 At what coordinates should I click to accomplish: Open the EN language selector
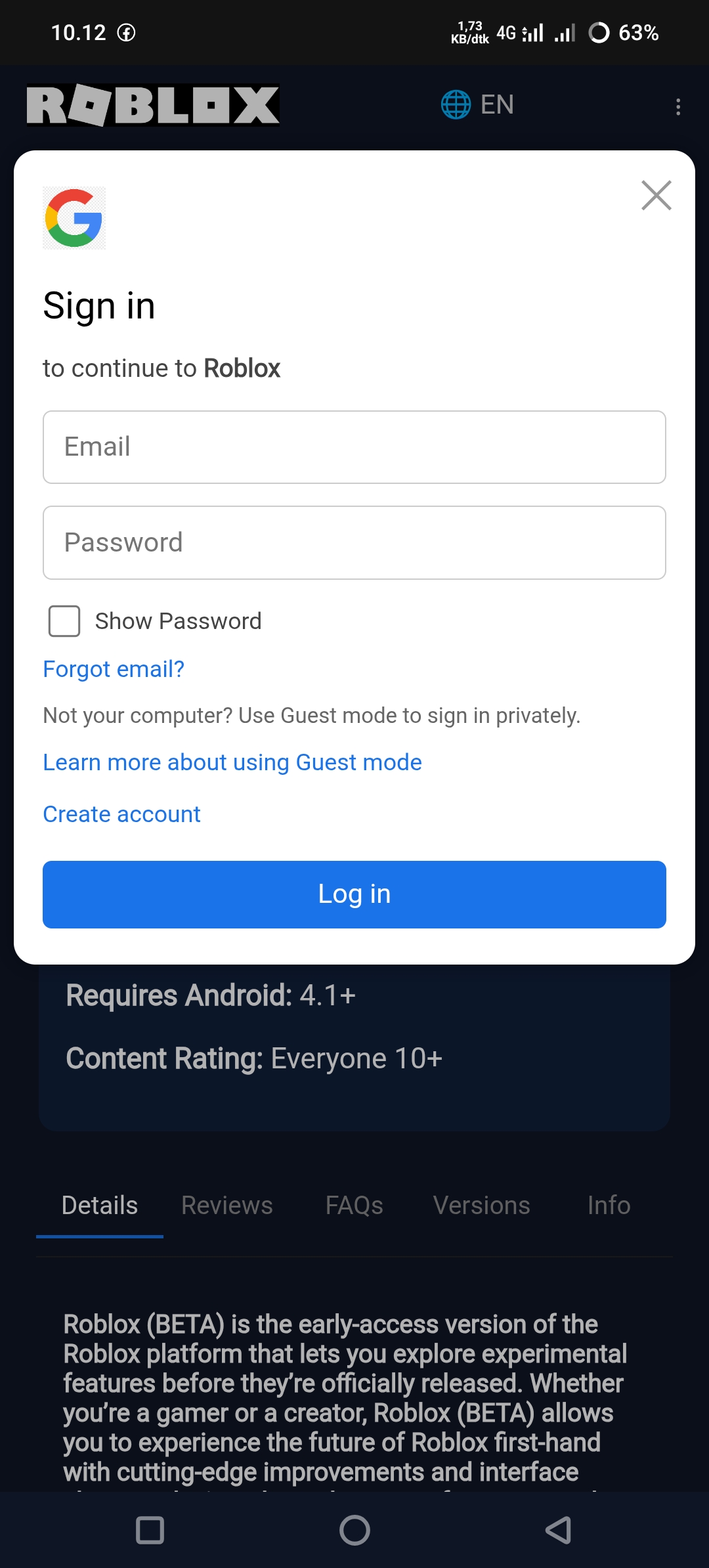point(478,105)
